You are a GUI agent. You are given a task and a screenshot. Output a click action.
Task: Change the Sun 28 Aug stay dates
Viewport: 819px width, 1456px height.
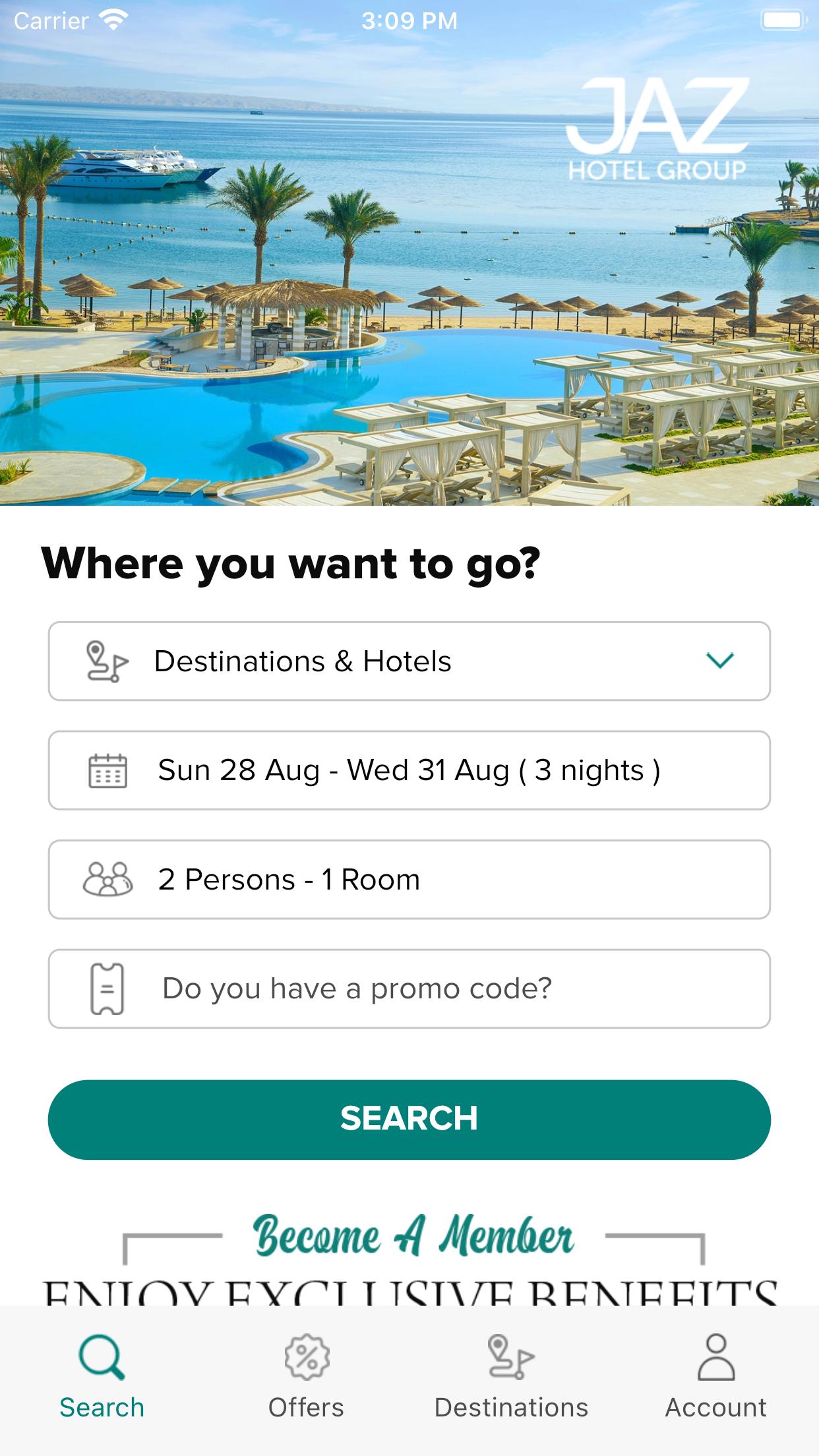coord(409,770)
